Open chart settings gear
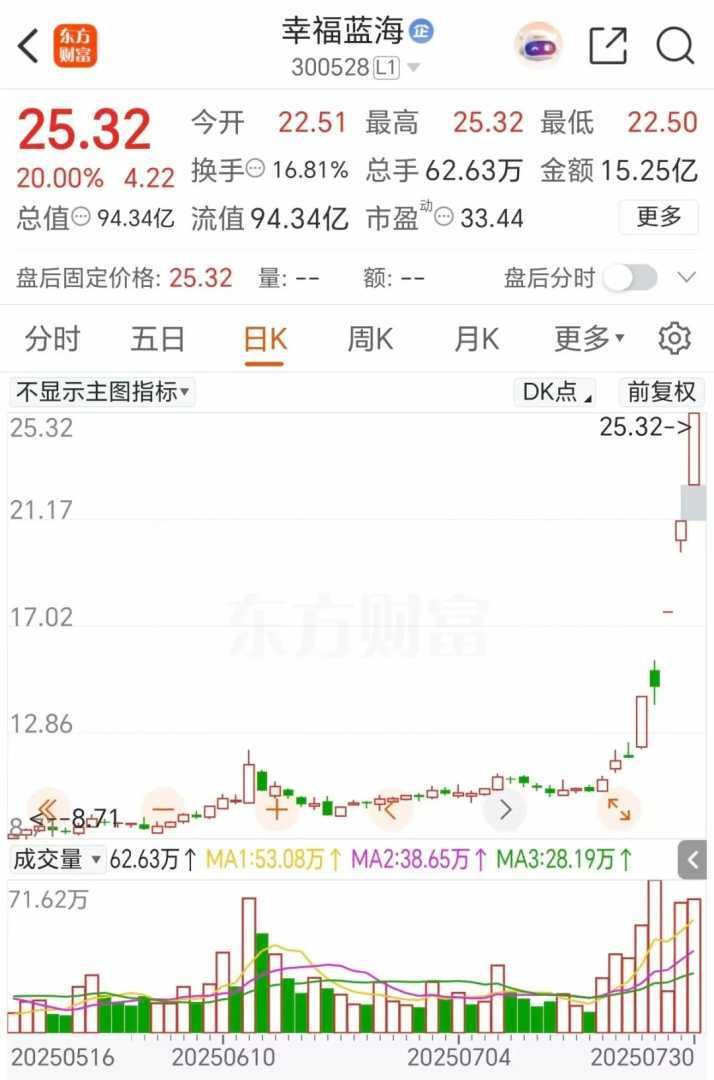 (x=675, y=339)
